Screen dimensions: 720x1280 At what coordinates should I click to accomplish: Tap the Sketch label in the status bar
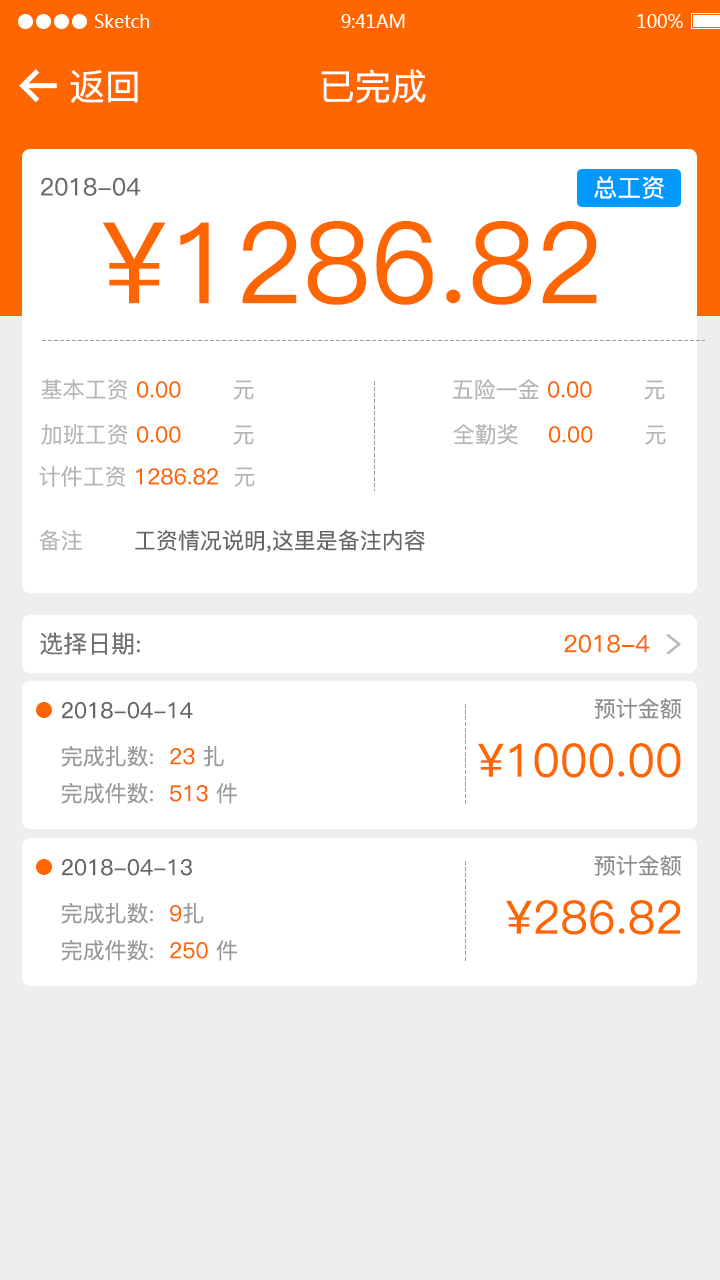pos(124,20)
